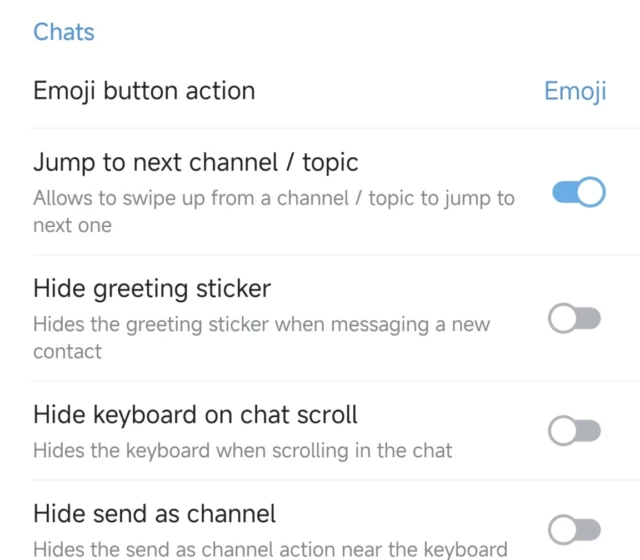Disable Jump to next channel / topic
Viewport: 640px width, 560px height.
578,192
